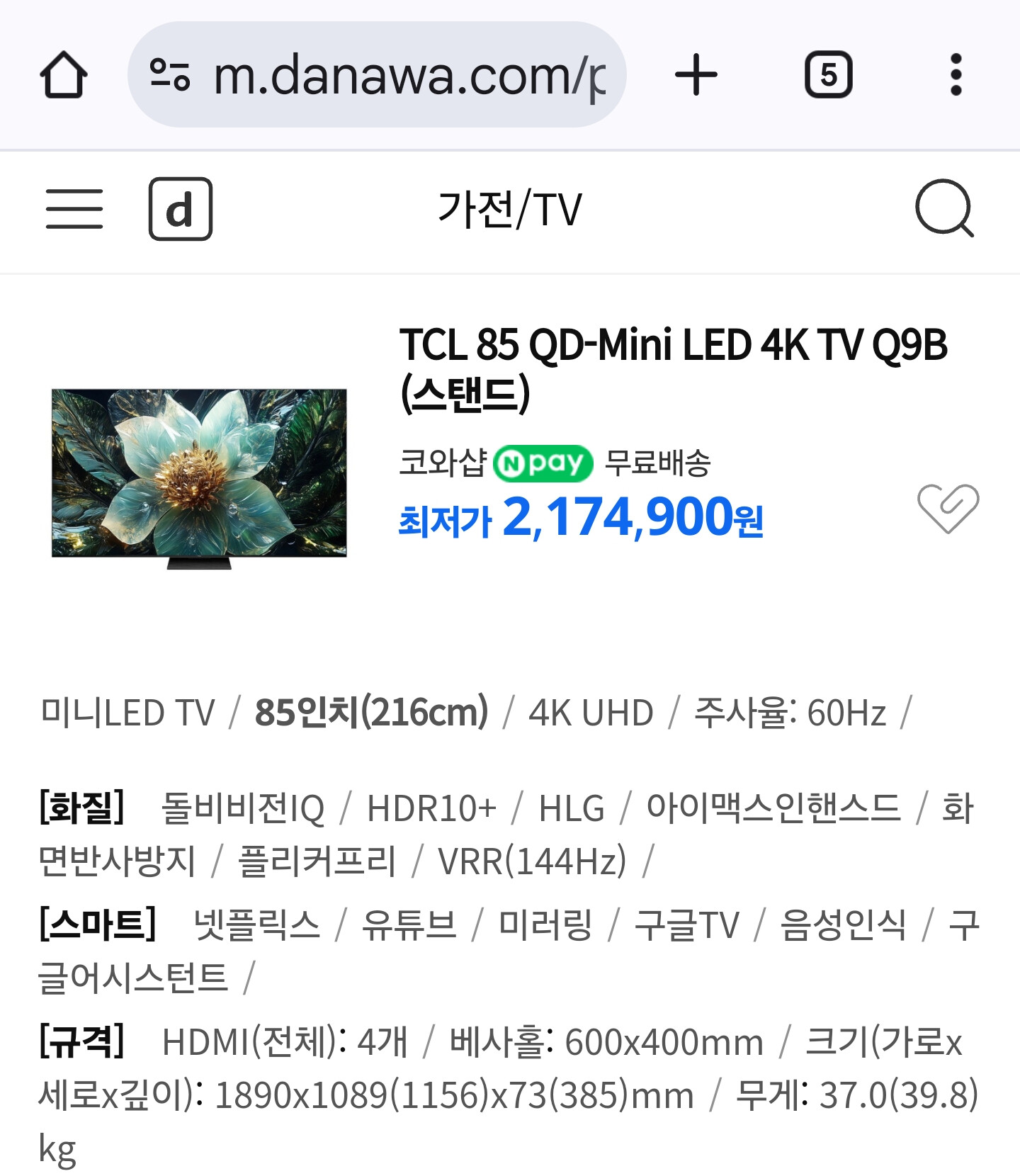Open a new browser tab
The image size is (1020, 1176).
pyautogui.click(x=696, y=74)
